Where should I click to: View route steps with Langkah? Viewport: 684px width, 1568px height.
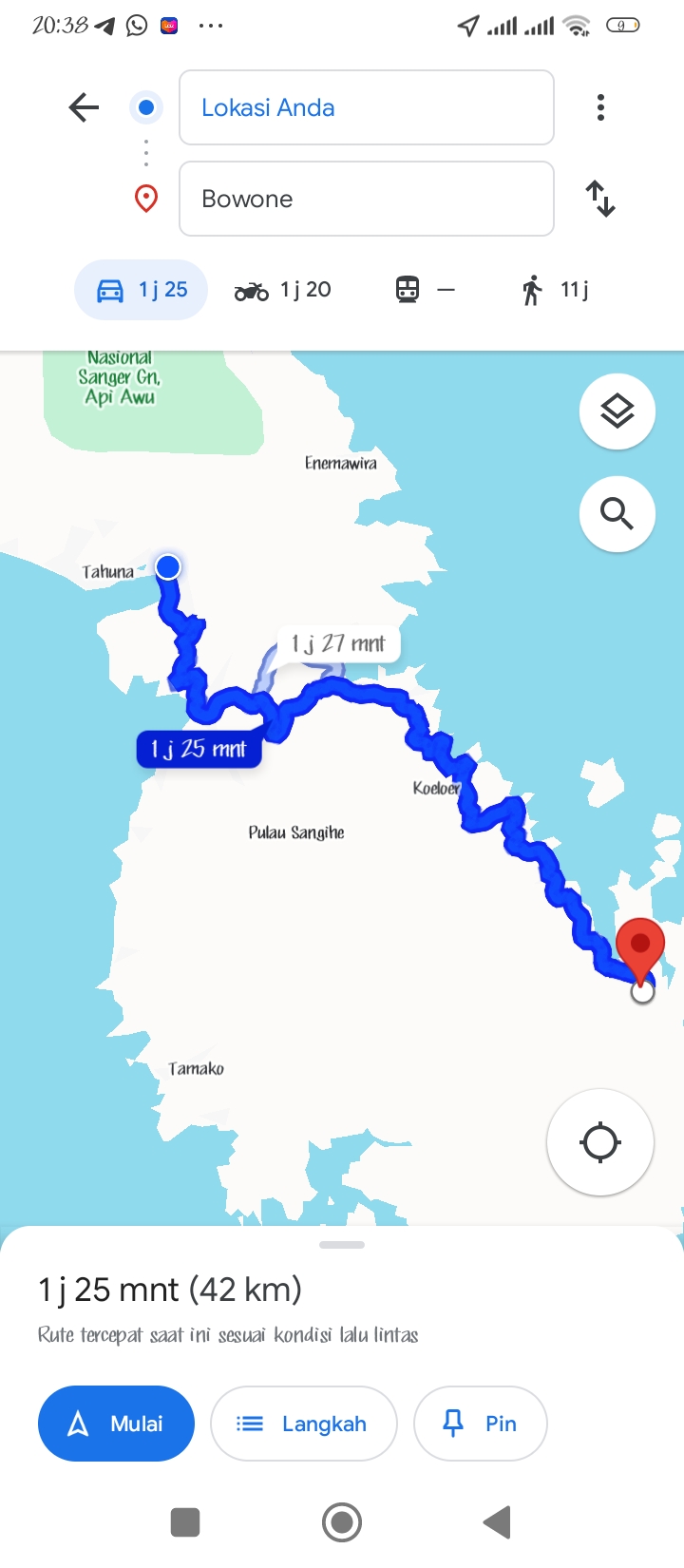(304, 1424)
